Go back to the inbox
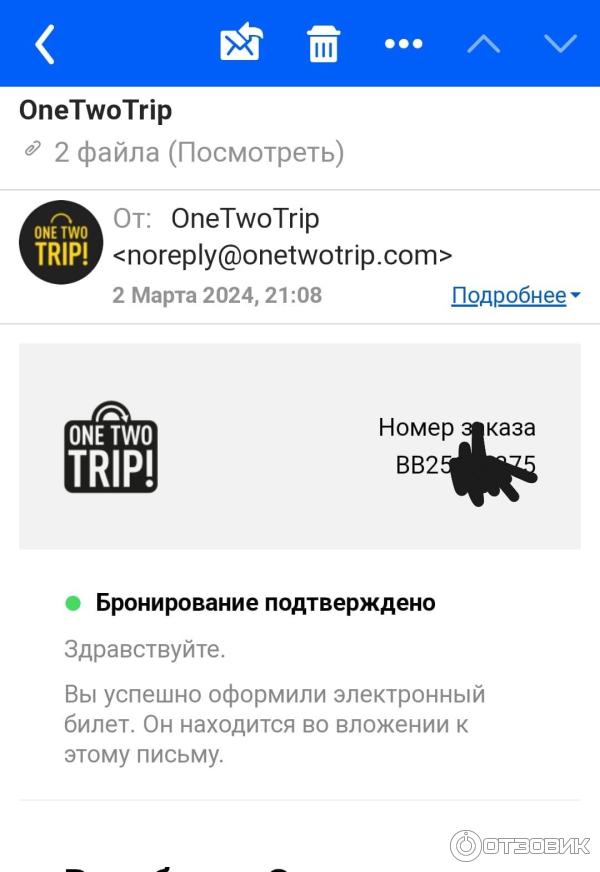The image size is (600, 872). click(x=44, y=44)
